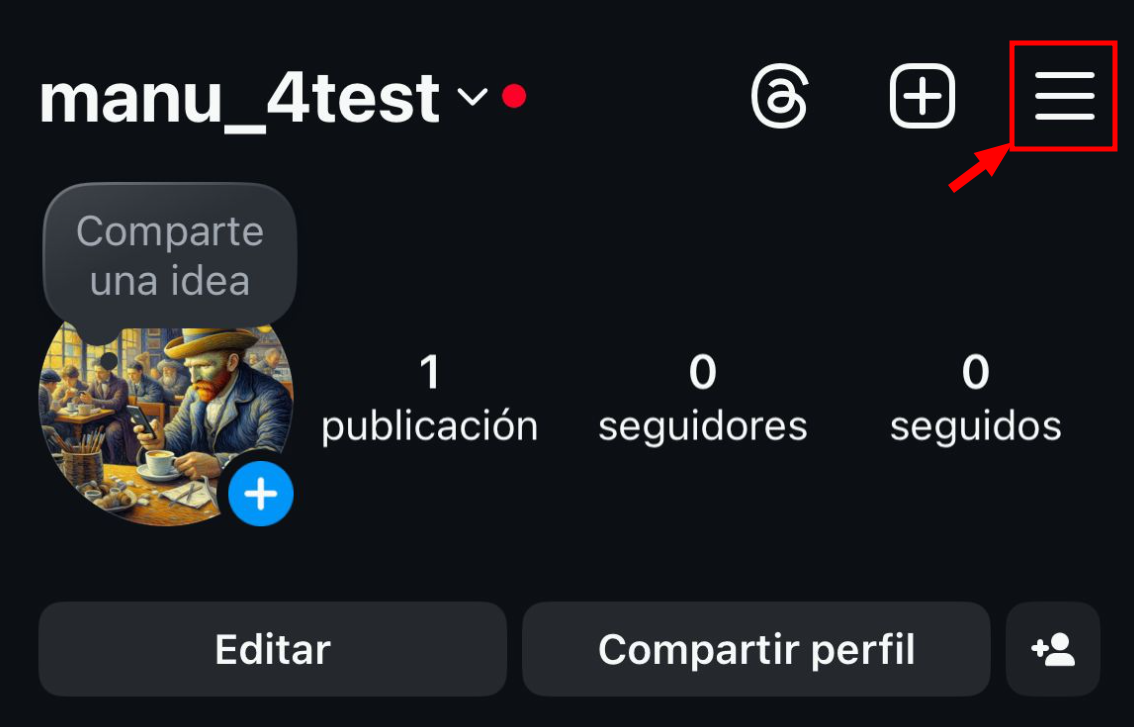View the 0 seguidores list
1134x727 pixels.
coord(702,399)
